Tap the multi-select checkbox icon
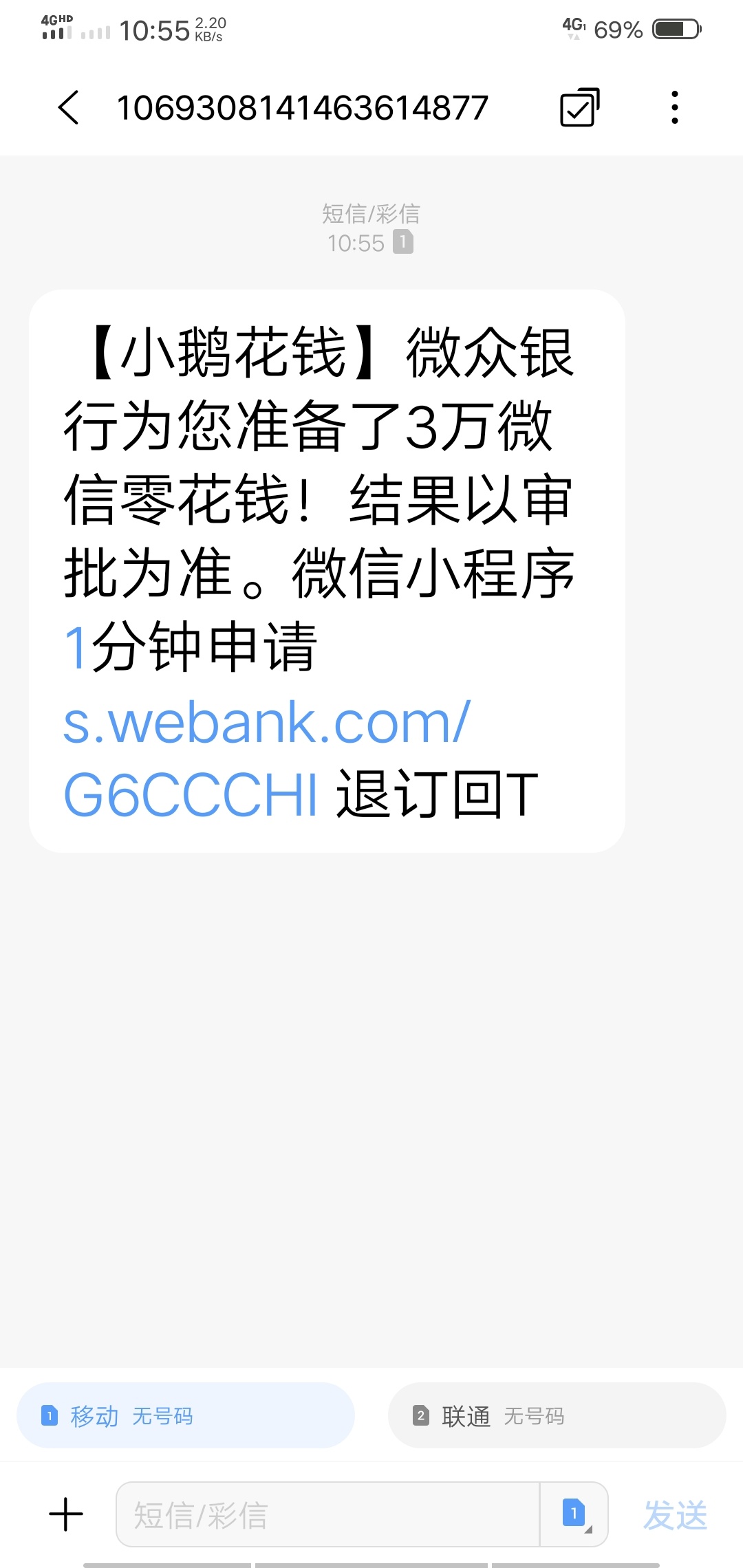This screenshot has width=743, height=1568. click(580, 107)
